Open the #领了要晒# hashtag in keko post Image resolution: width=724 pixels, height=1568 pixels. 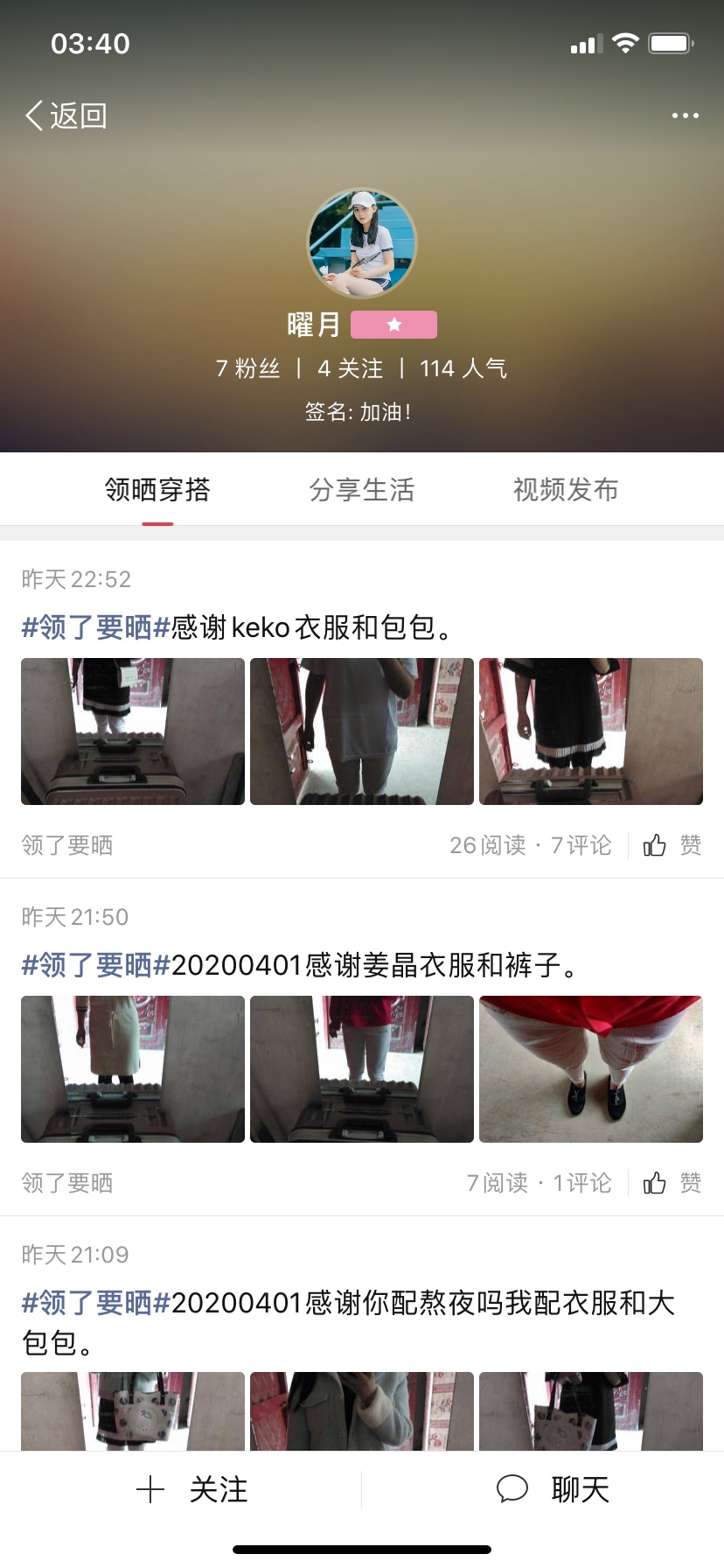pyautogui.click(x=96, y=627)
